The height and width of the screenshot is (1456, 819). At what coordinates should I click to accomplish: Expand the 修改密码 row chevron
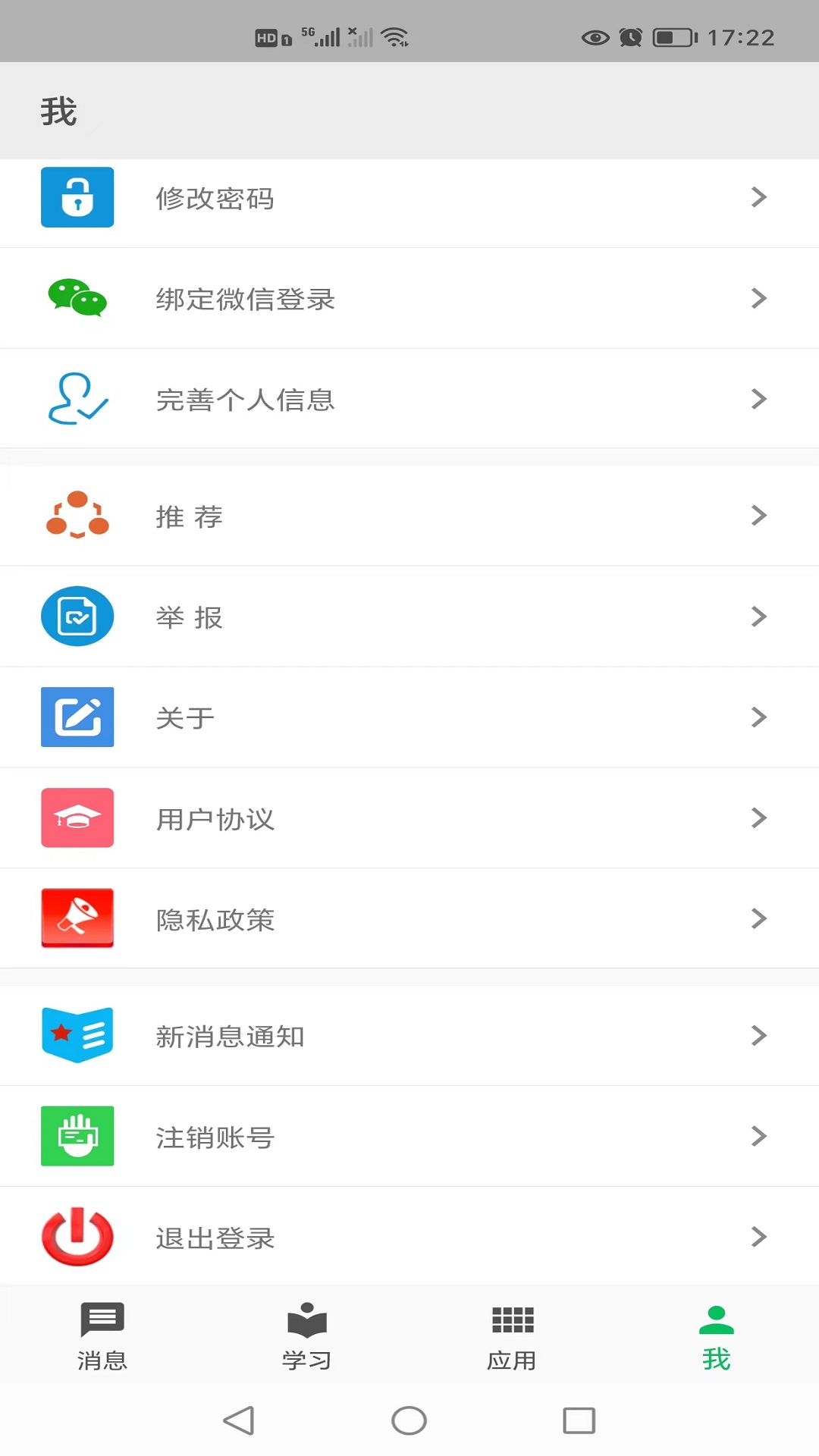pos(759,197)
